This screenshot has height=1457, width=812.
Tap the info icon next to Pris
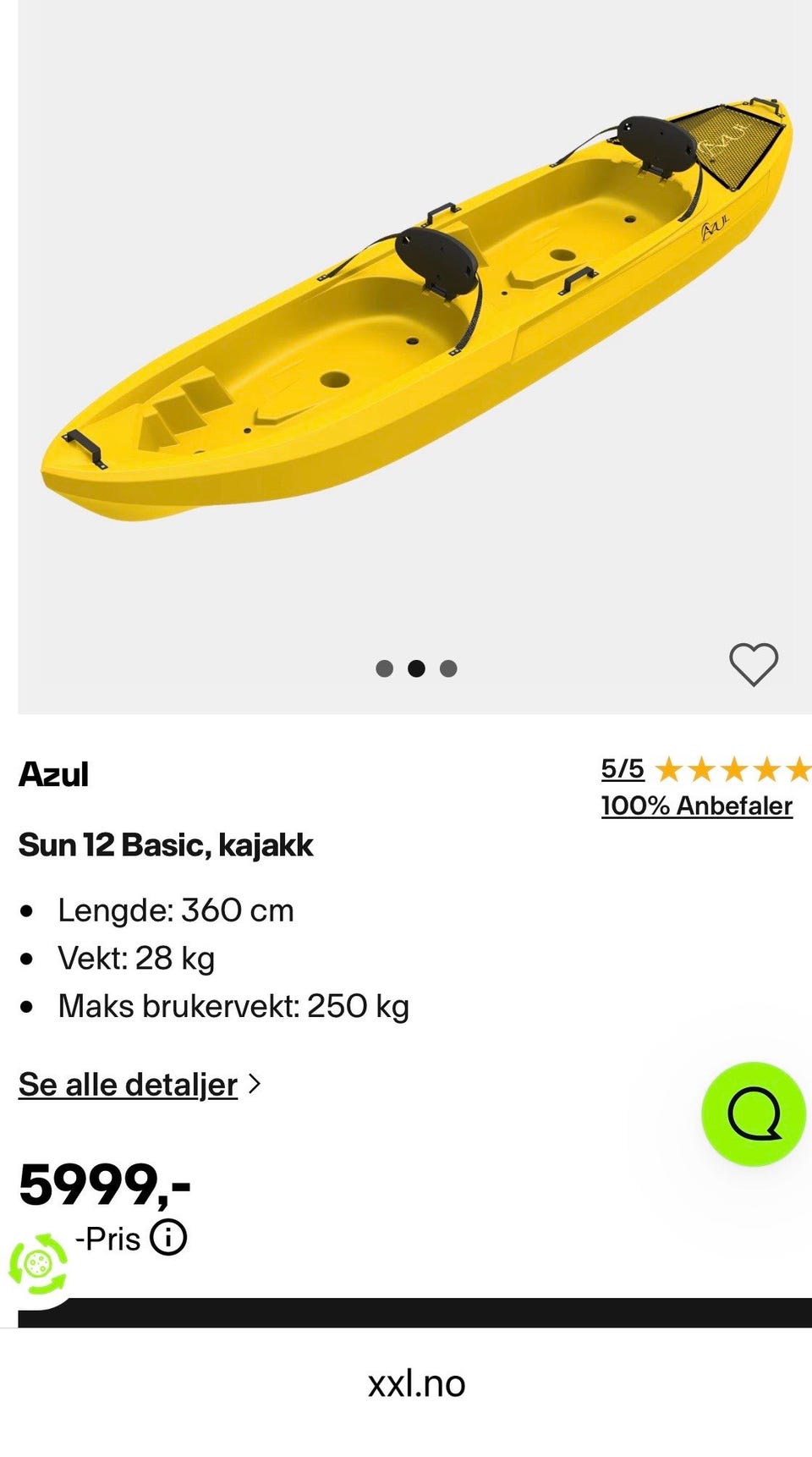168,1238
